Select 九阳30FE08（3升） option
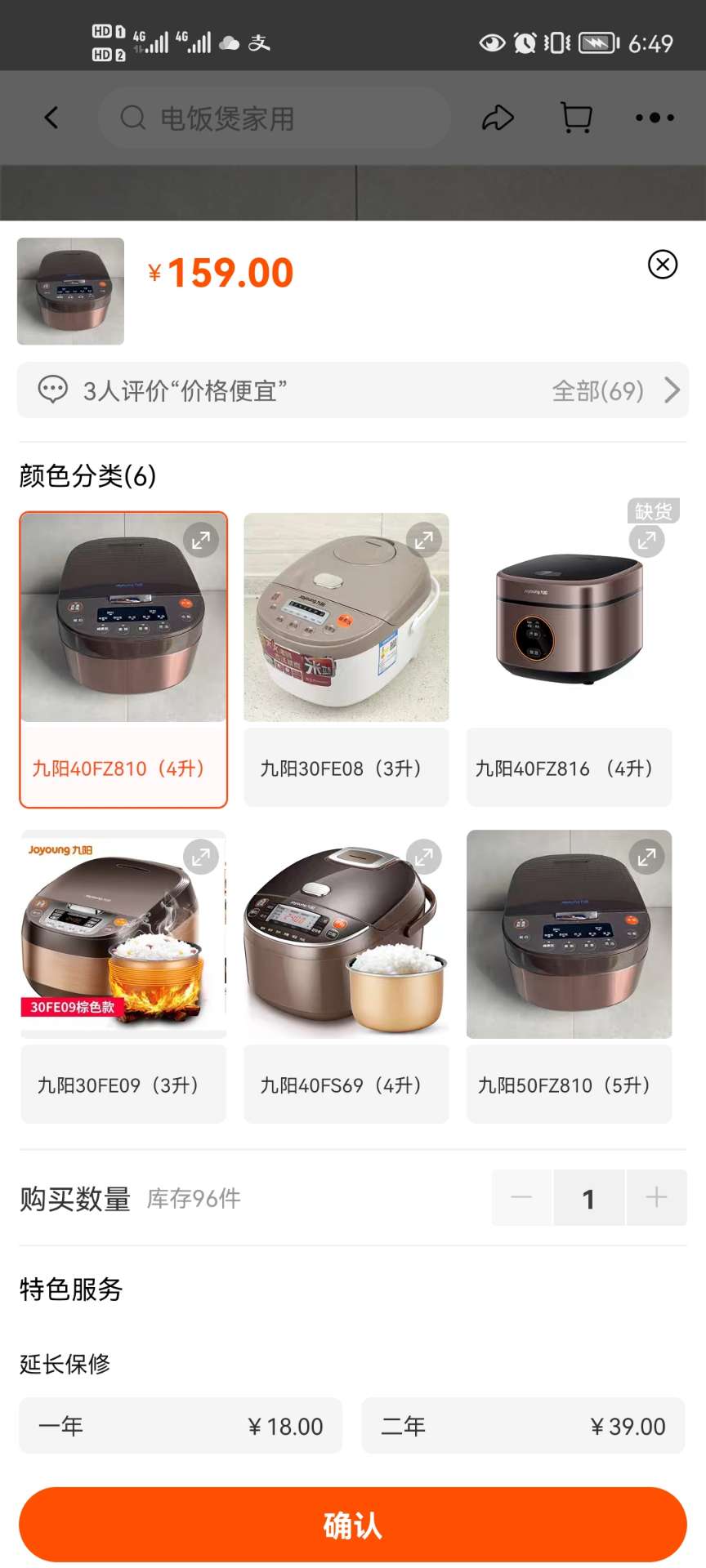 [346, 767]
